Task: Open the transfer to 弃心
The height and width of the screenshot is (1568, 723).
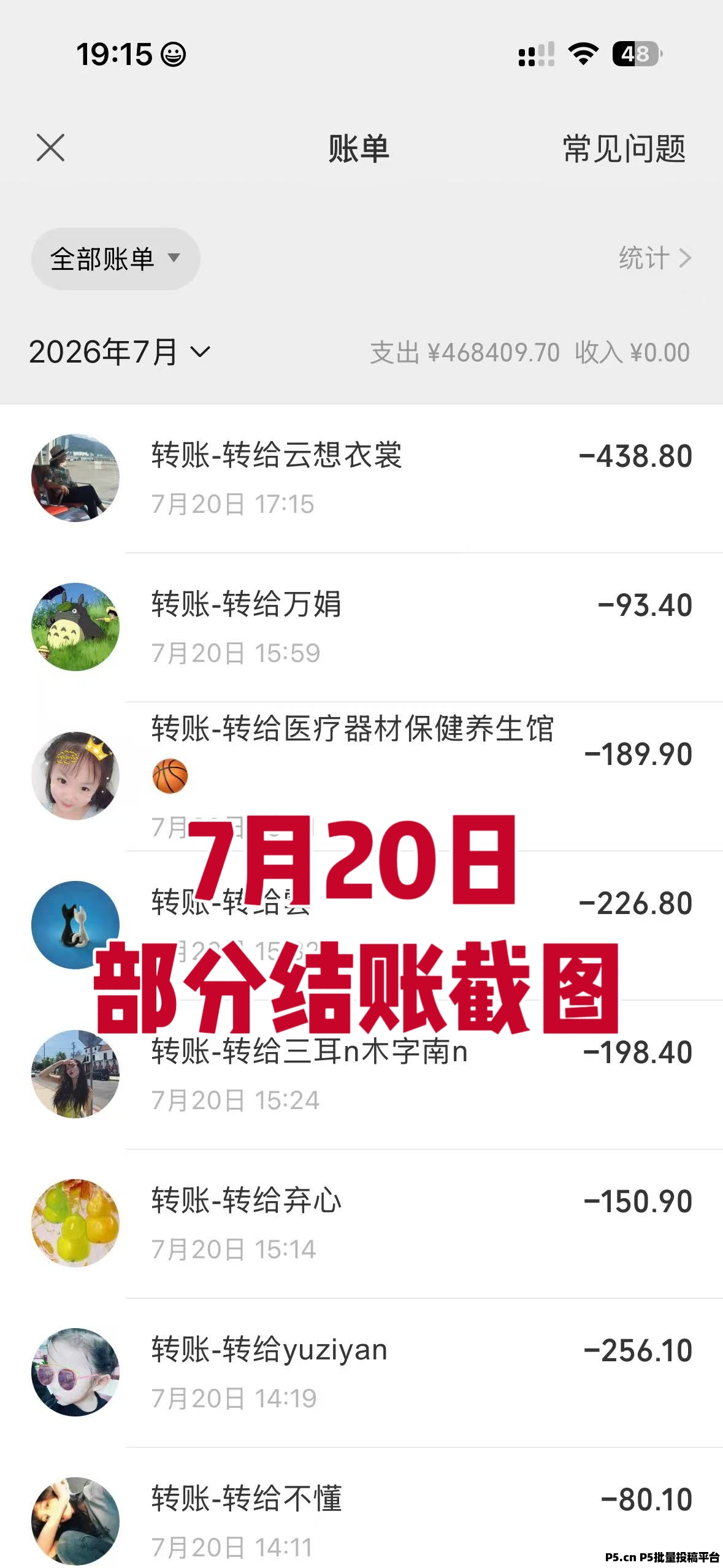Action: (x=361, y=1224)
